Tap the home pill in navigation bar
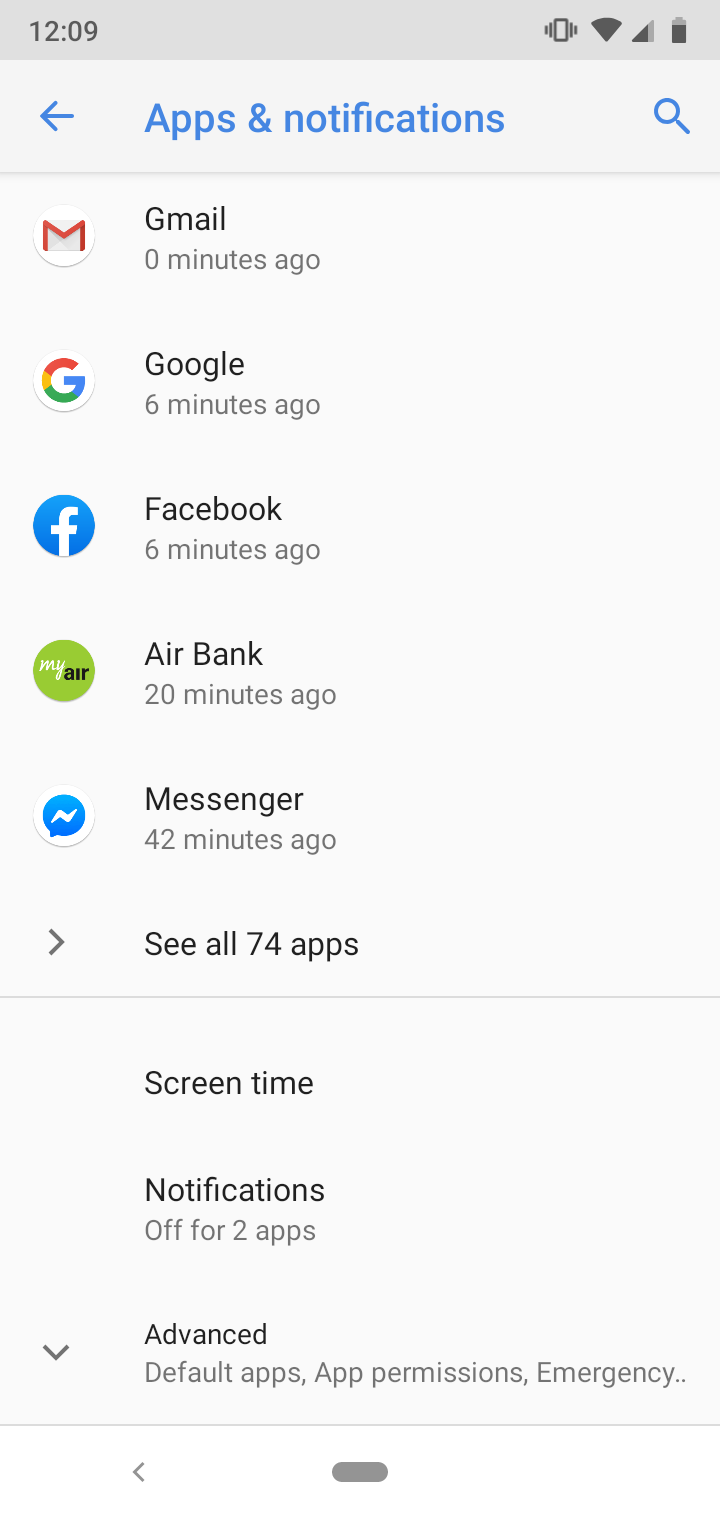 click(360, 1471)
